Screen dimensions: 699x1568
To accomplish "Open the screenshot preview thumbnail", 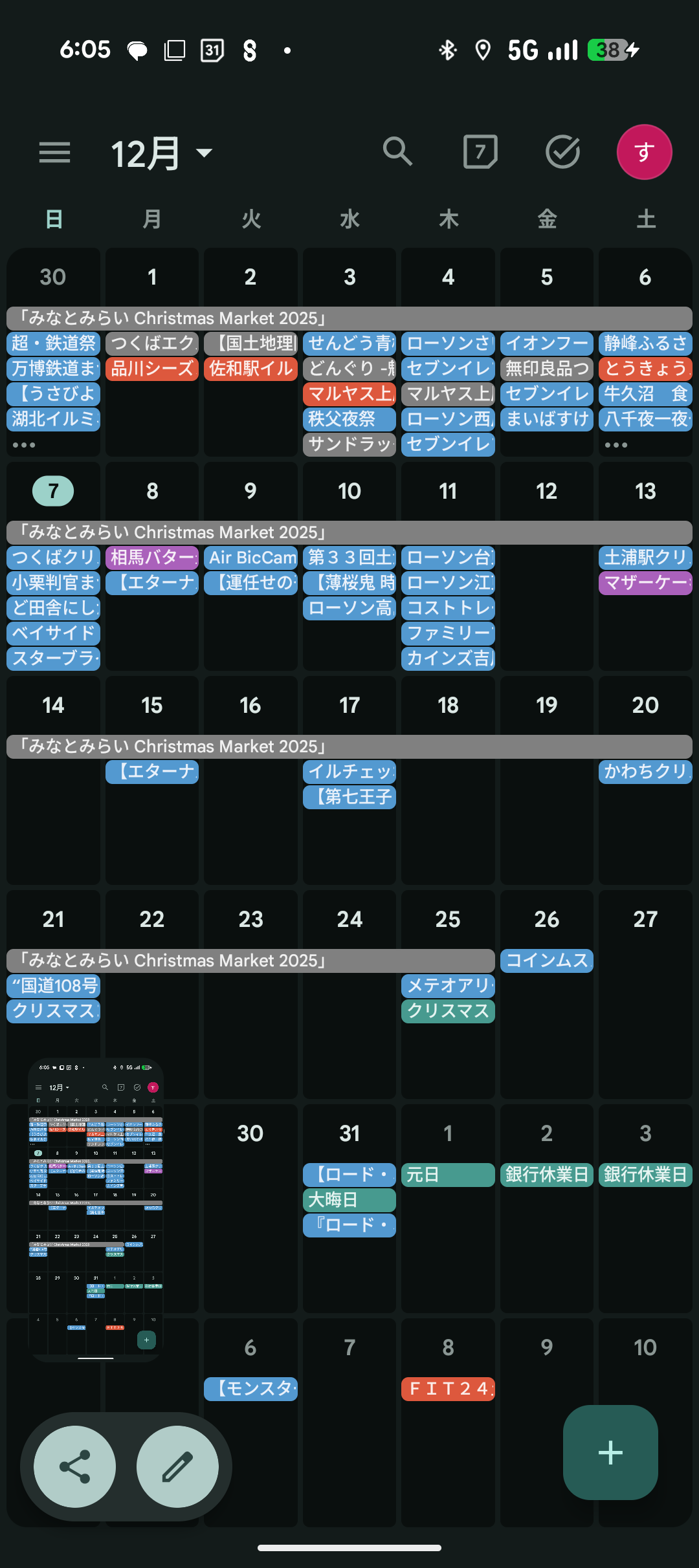I will [x=96, y=1210].
